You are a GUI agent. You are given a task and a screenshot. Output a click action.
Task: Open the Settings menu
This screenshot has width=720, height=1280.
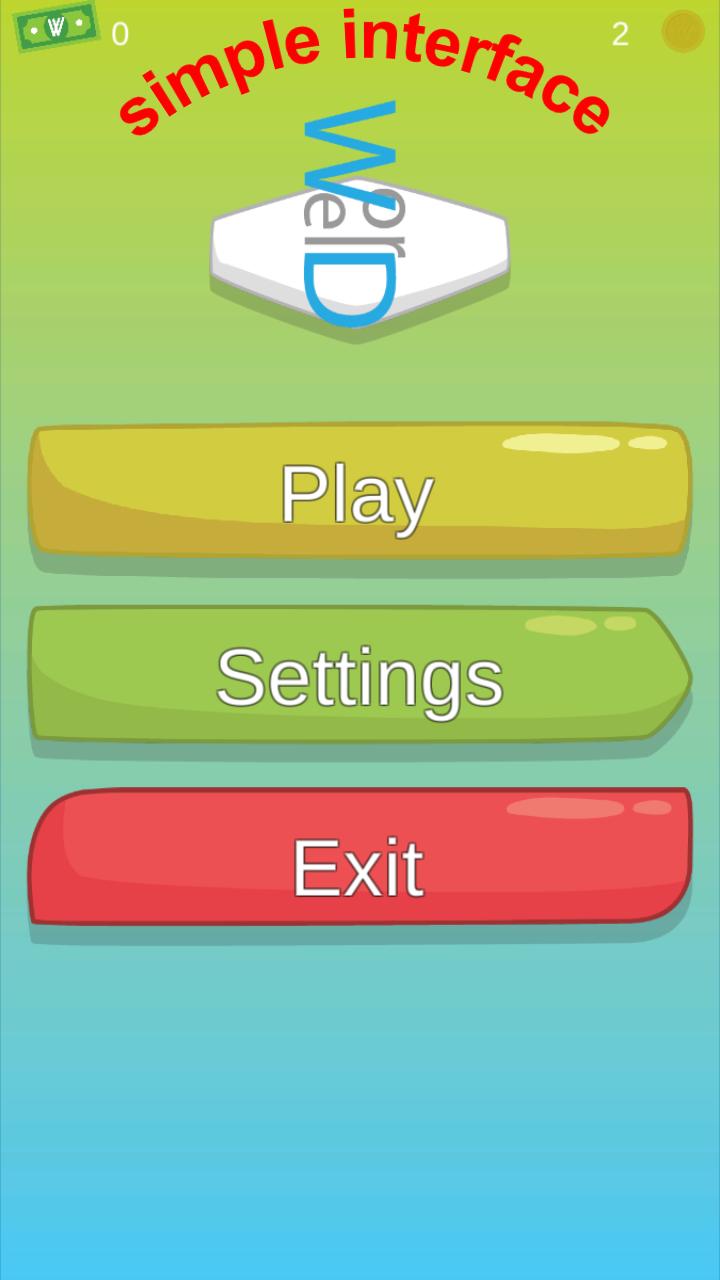(x=358, y=675)
